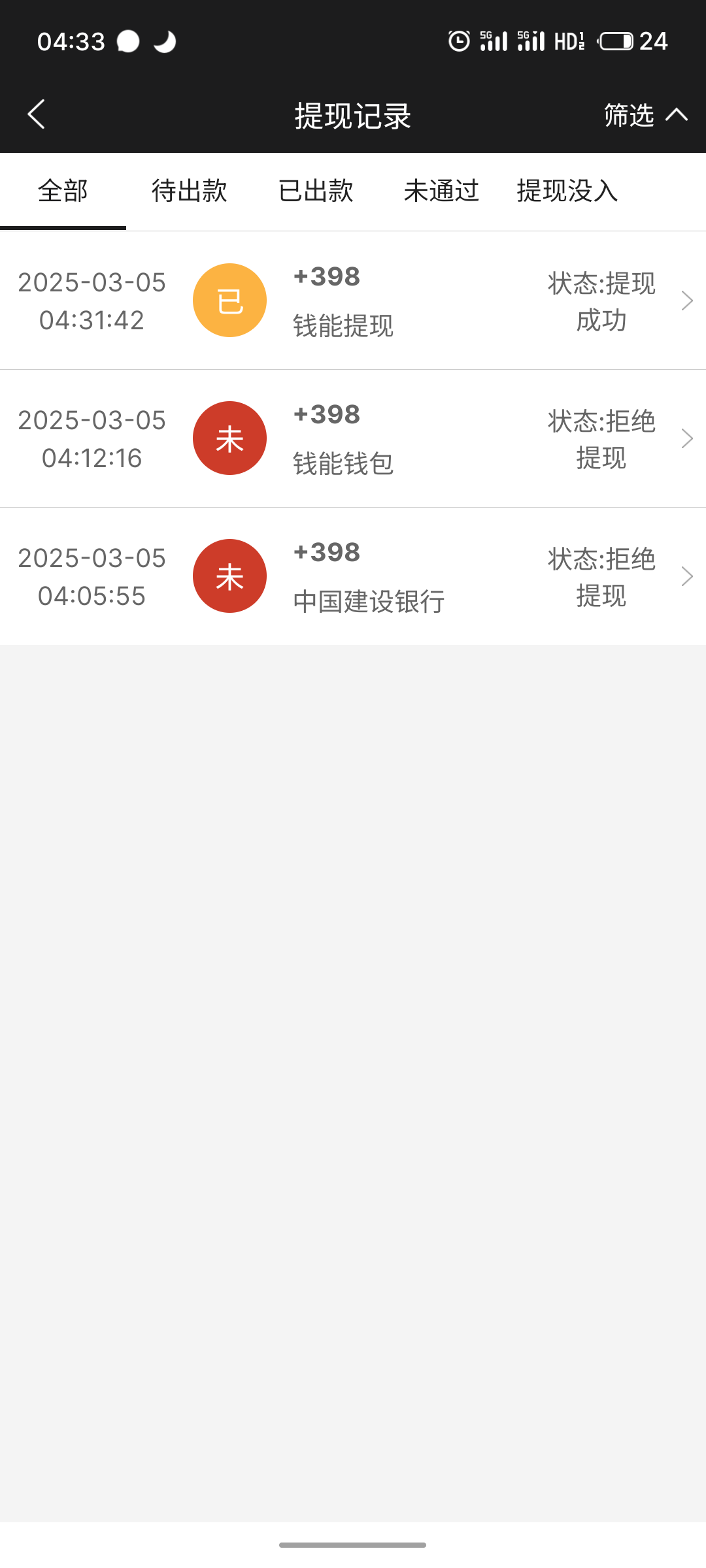This screenshot has width=706, height=1568.
Task: Keep the 全部 tab selected
Action: [x=63, y=190]
